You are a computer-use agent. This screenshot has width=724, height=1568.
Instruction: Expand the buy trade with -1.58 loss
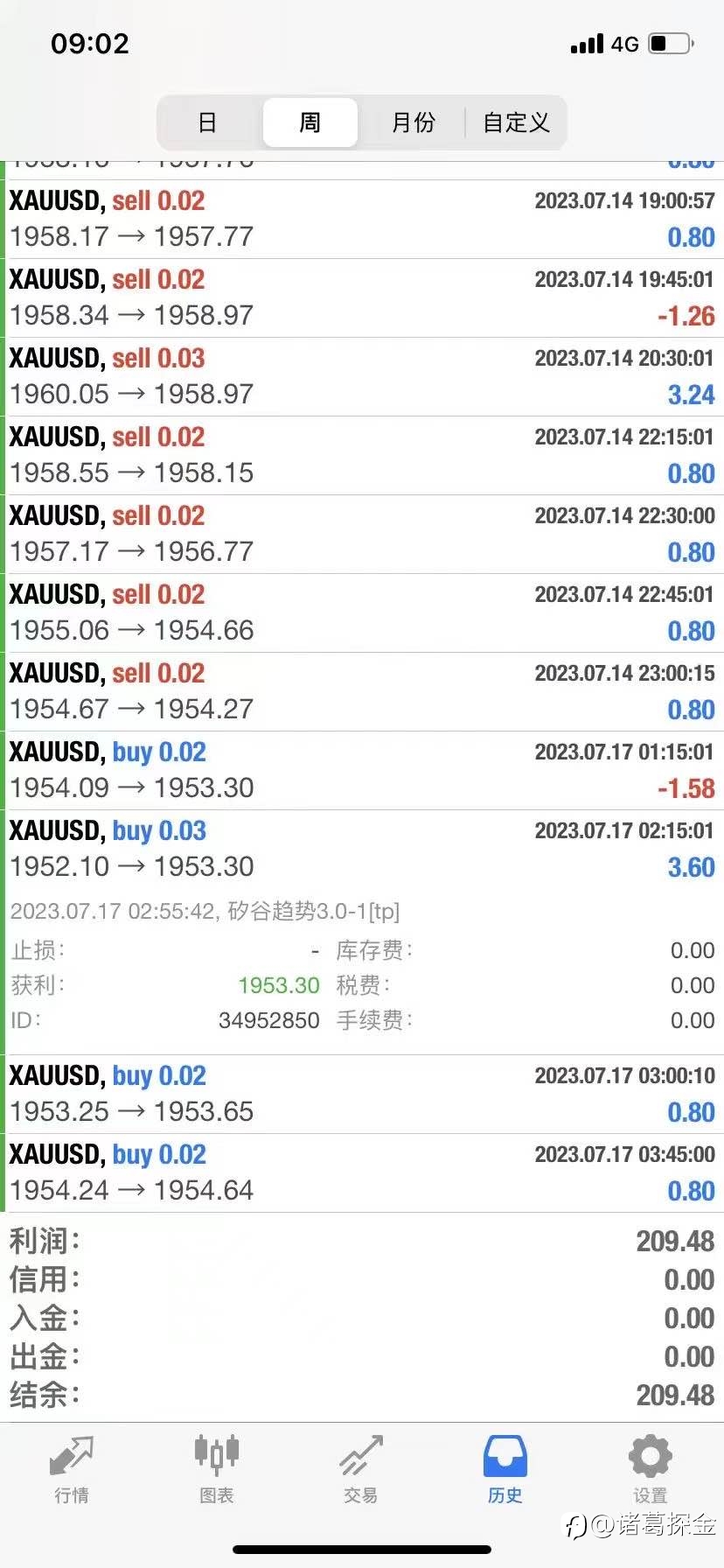(362, 770)
